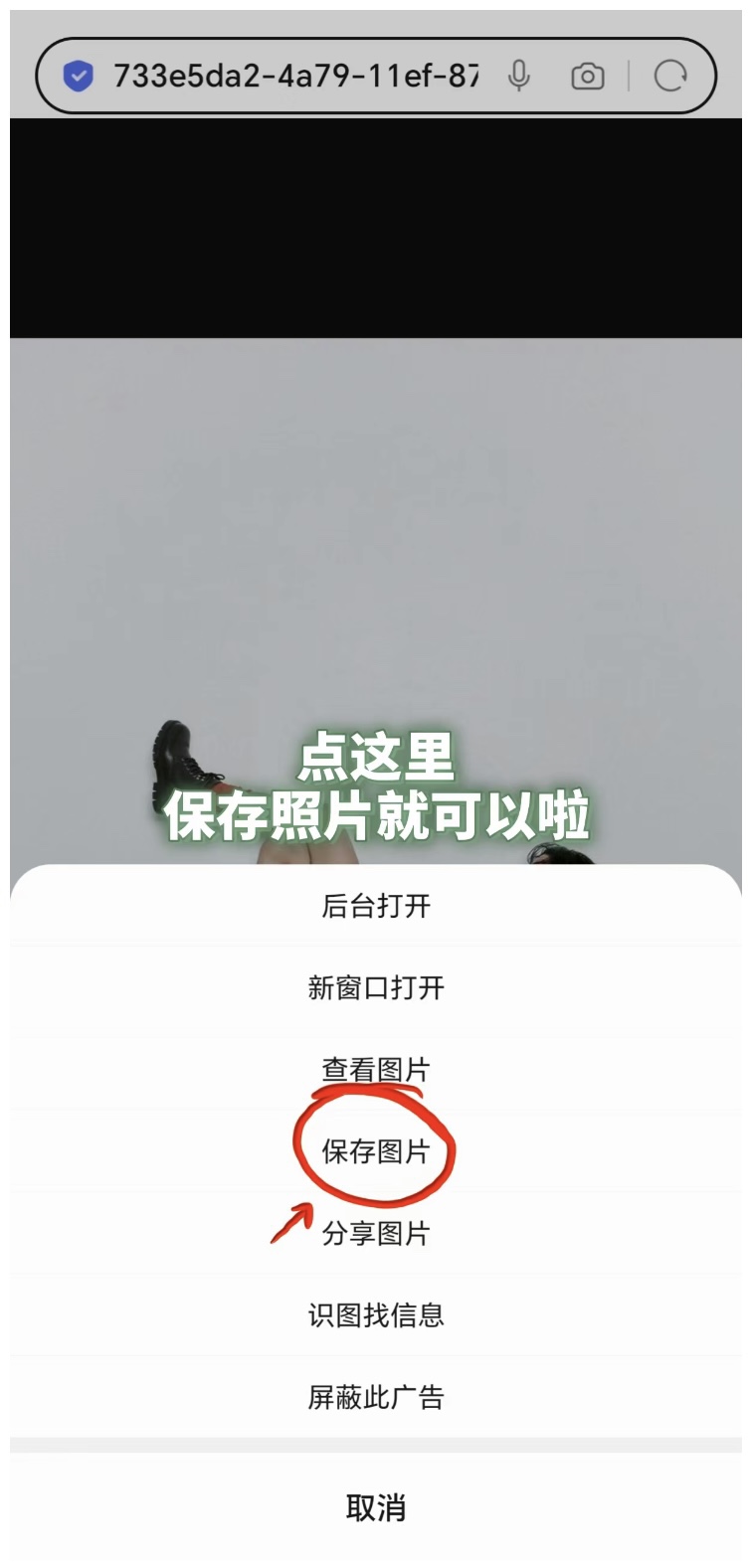
Task: Open the camera search icon
Action: pos(587,76)
